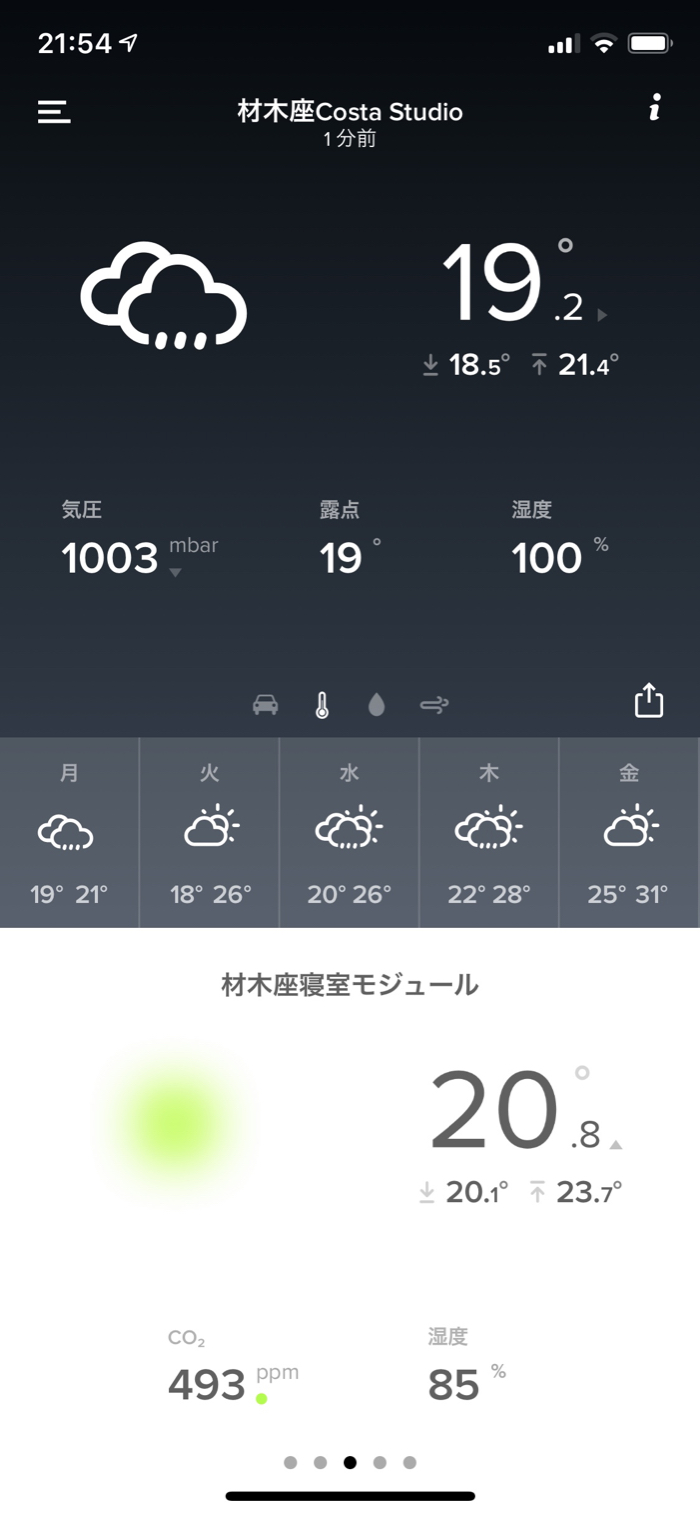Tap the first page indicator dot
The height and width of the screenshot is (1516, 700).
click(290, 1462)
